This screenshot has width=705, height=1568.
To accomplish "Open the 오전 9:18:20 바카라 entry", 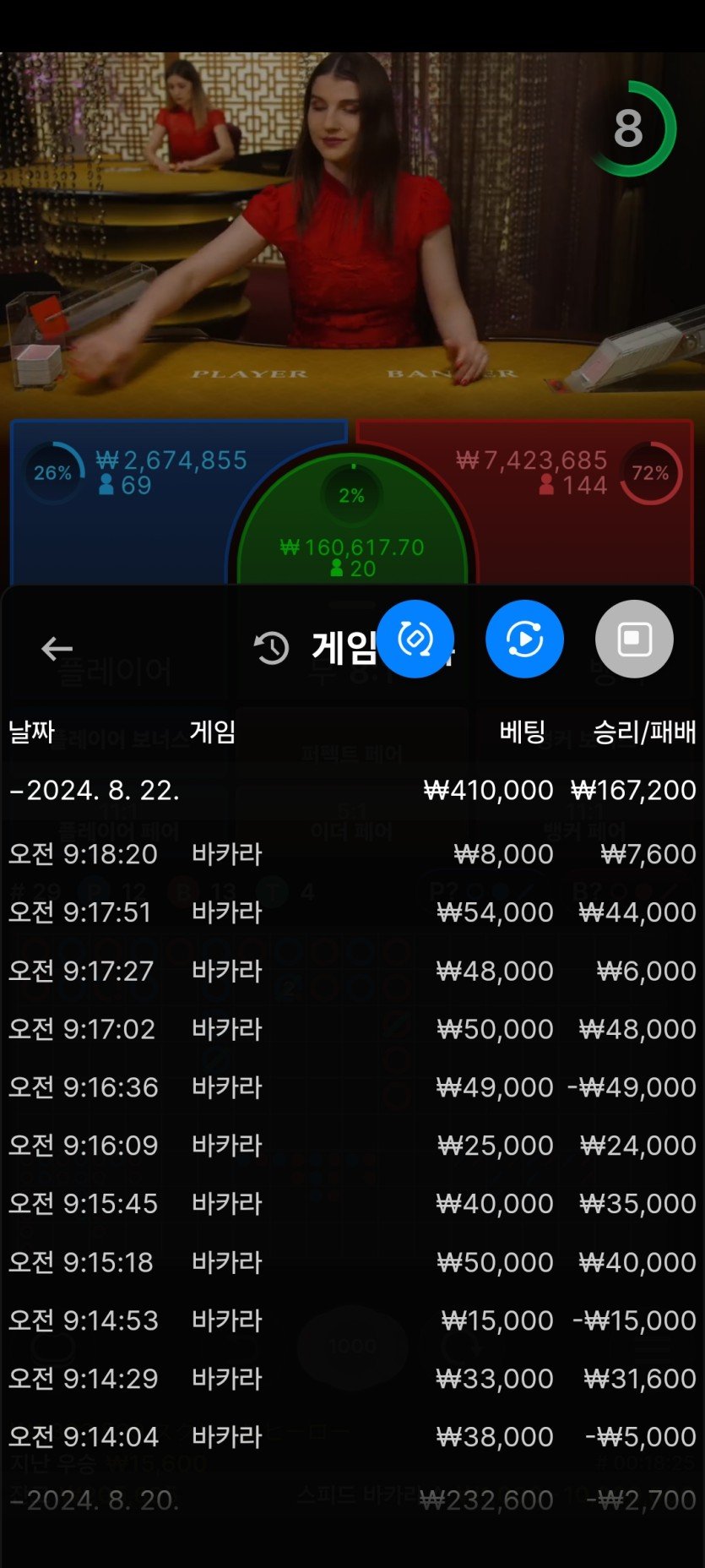I will pos(351,854).
